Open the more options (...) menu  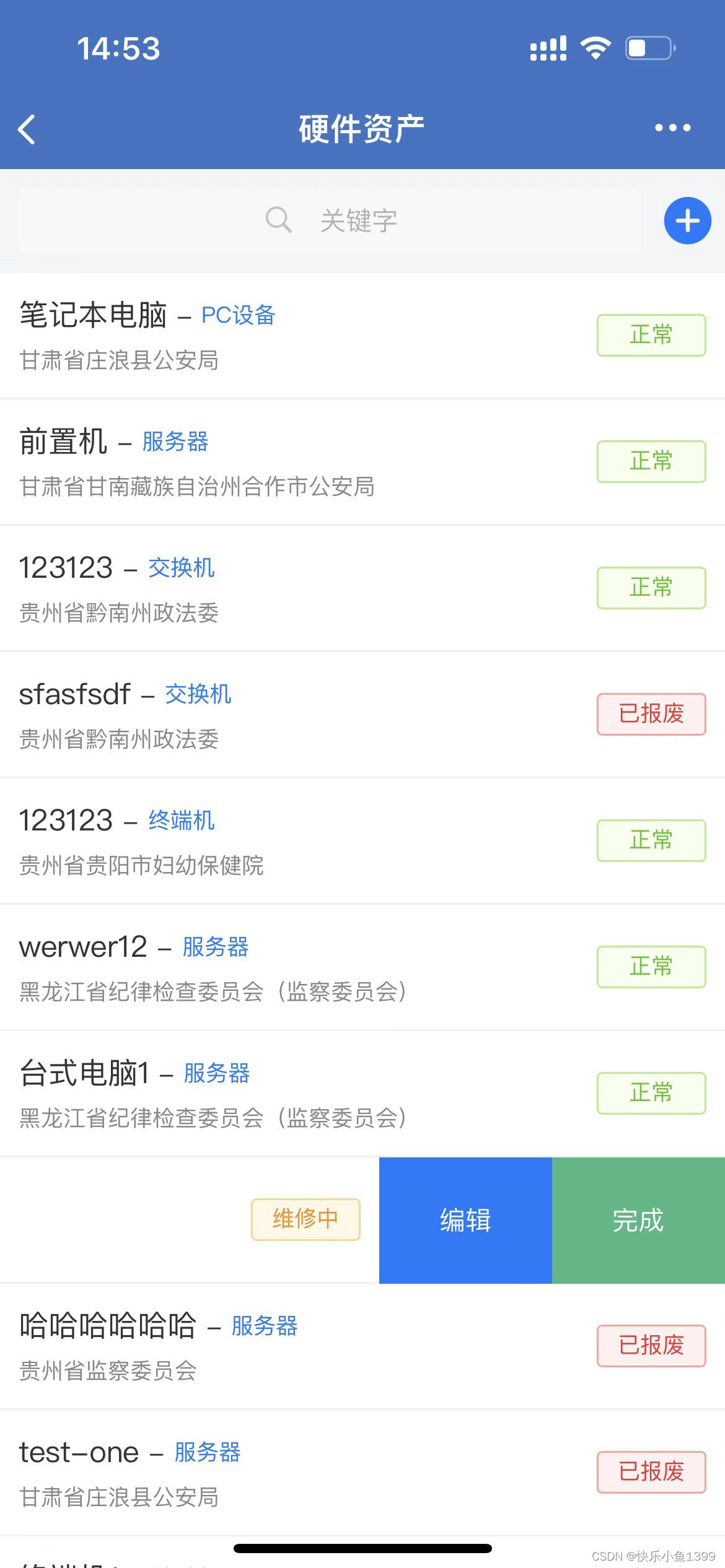coord(671,128)
